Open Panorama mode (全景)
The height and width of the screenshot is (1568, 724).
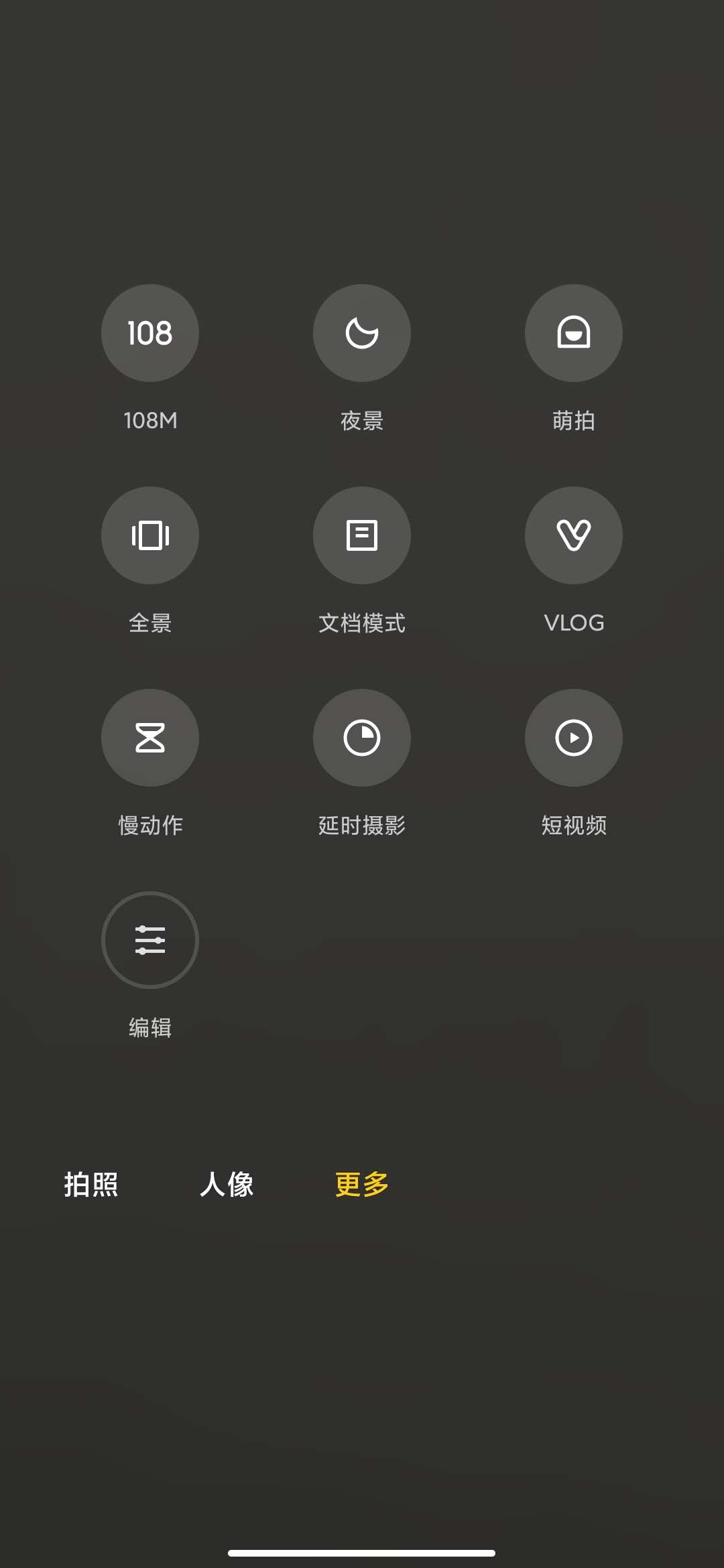(x=149, y=535)
